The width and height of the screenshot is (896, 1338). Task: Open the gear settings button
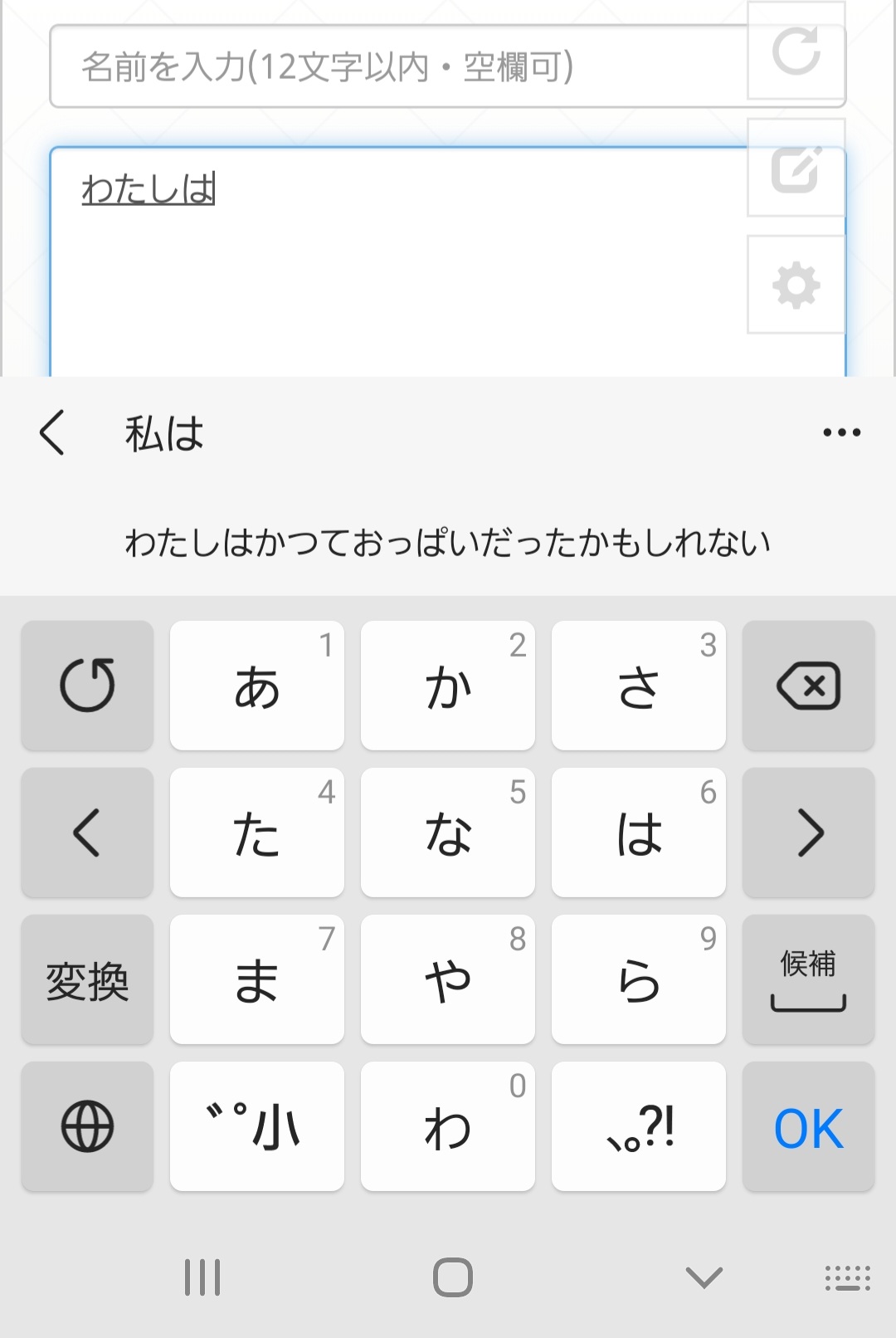796,286
